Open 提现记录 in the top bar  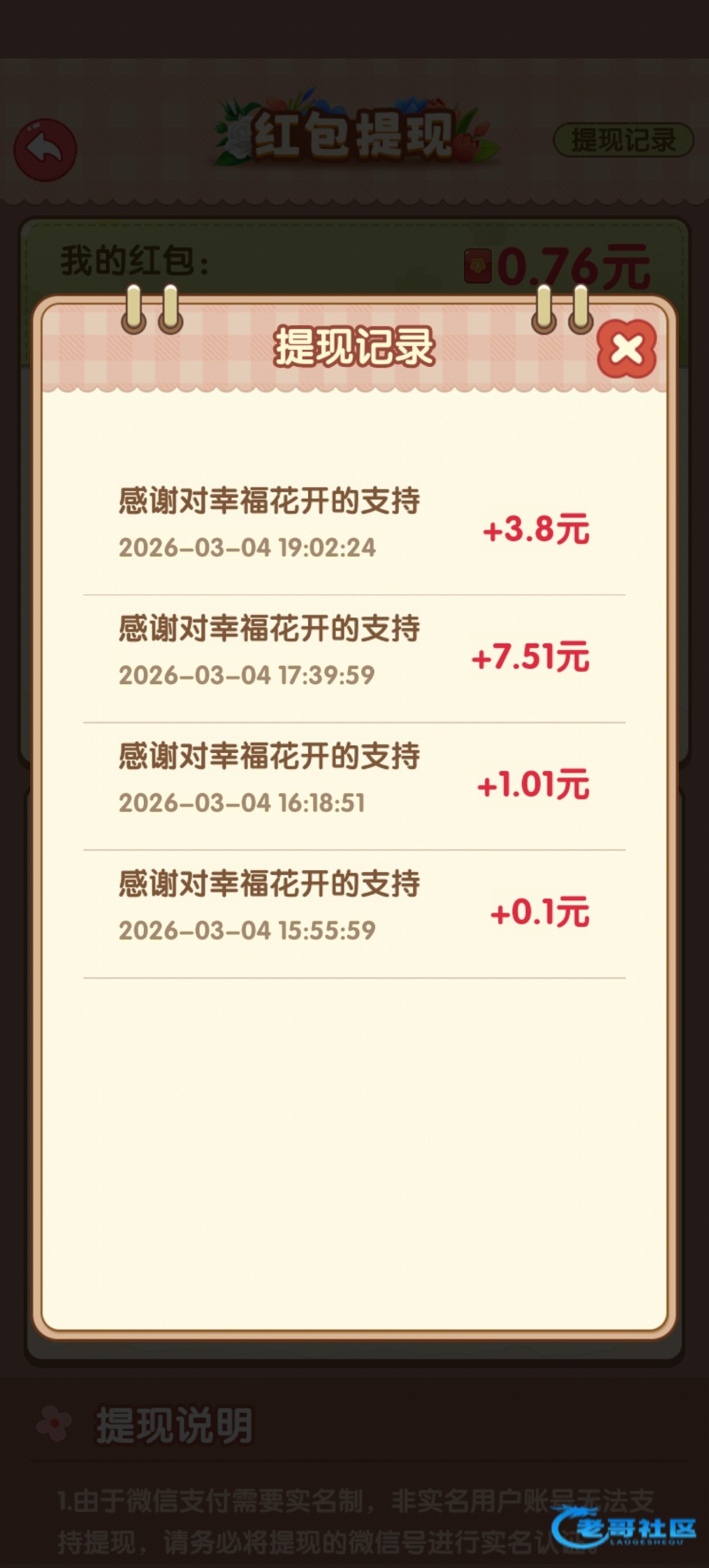pos(623,140)
